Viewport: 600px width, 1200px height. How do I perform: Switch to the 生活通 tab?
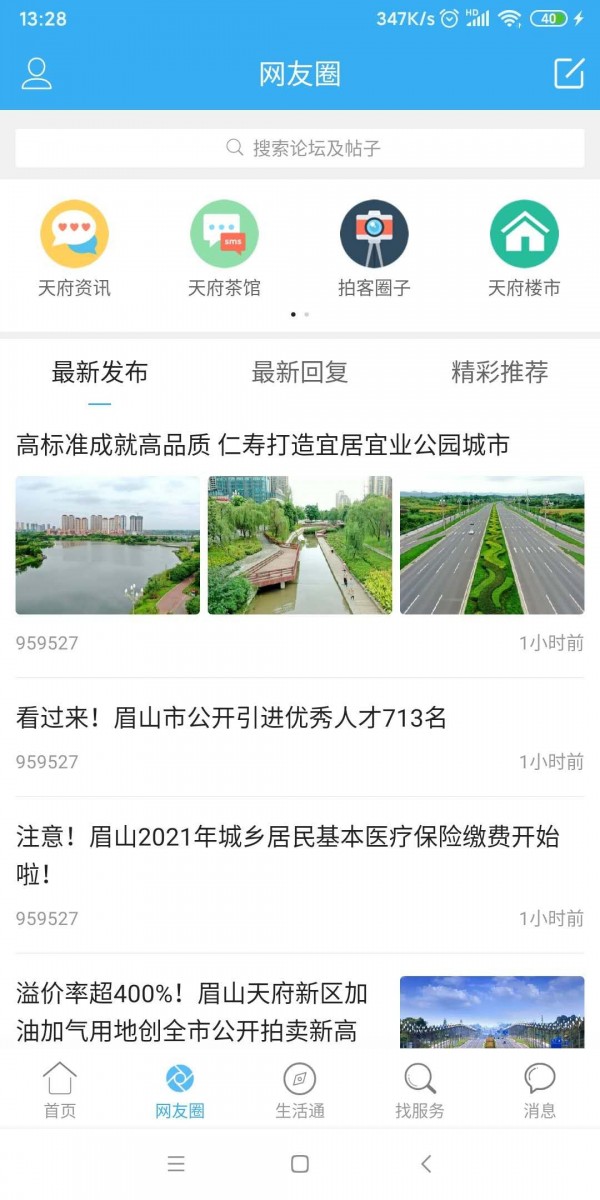click(300, 1090)
